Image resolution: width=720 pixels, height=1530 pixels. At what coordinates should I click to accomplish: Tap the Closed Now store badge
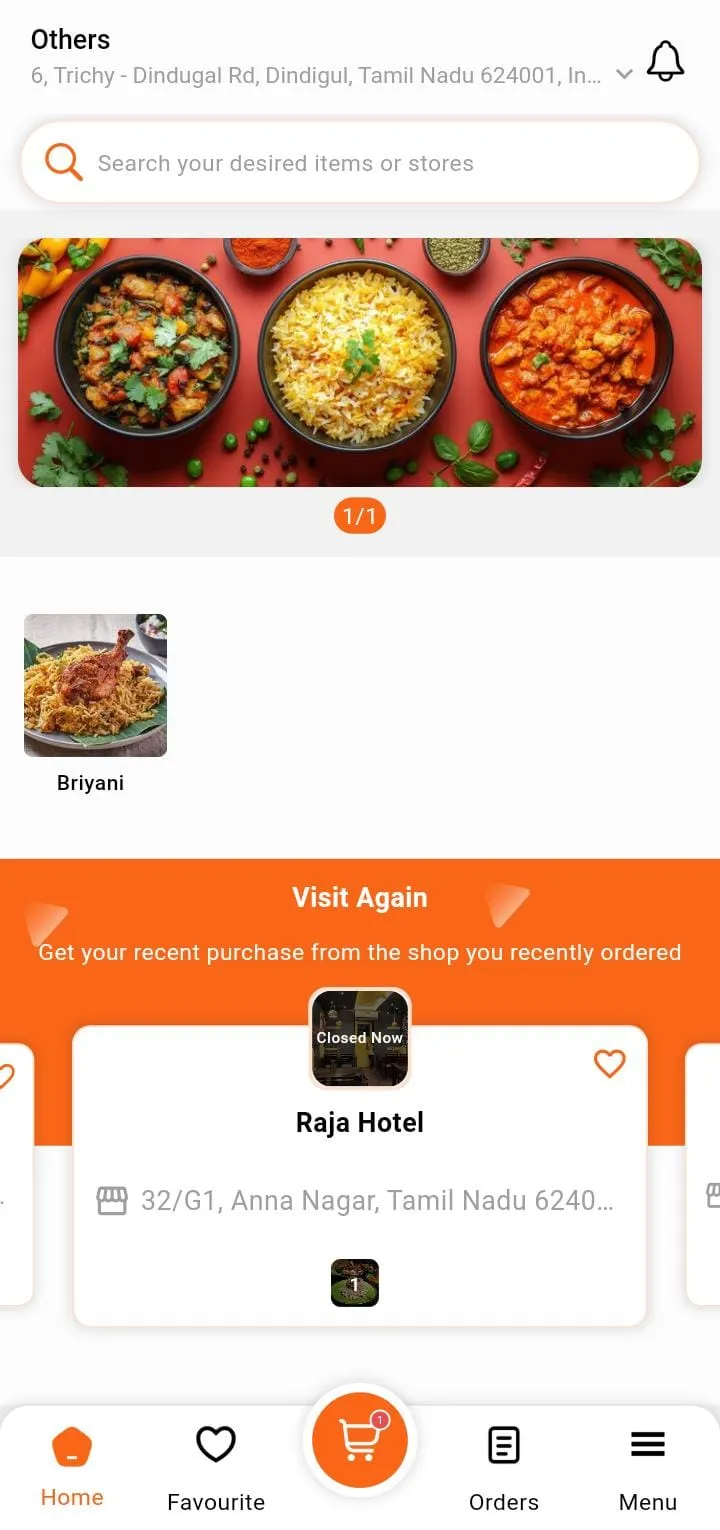359,1037
